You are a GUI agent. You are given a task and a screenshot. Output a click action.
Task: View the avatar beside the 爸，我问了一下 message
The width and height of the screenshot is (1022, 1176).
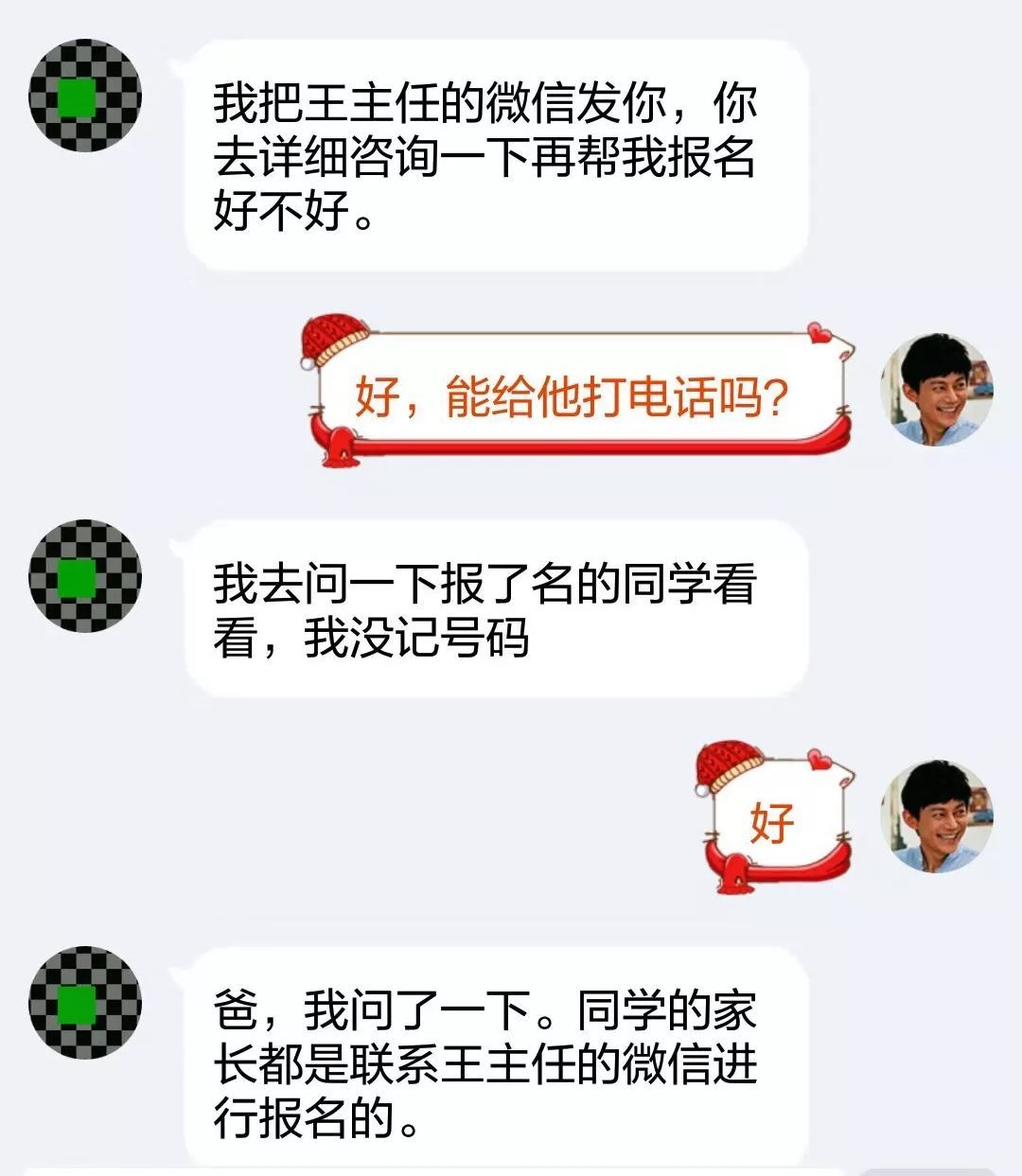(x=84, y=1002)
